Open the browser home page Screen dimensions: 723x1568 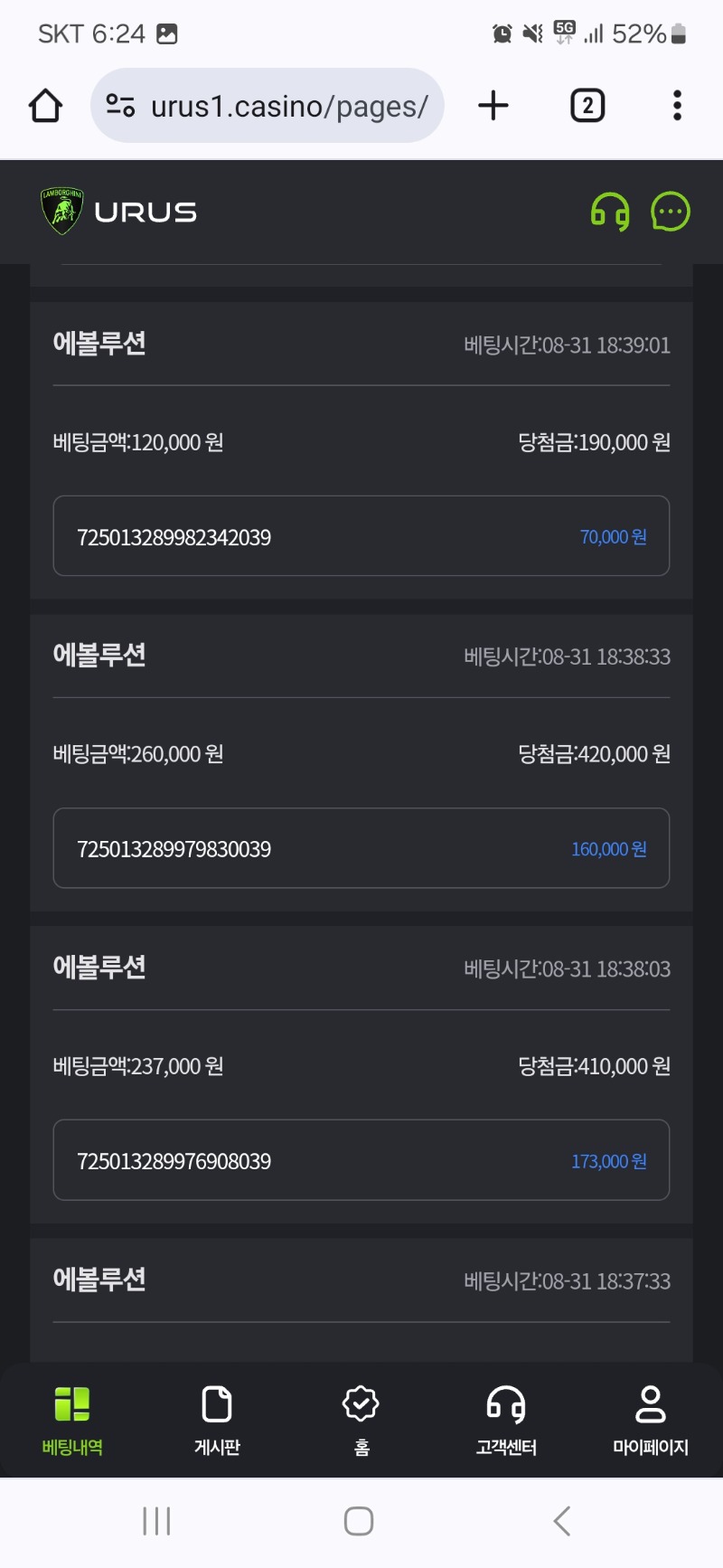click(45, 106)
